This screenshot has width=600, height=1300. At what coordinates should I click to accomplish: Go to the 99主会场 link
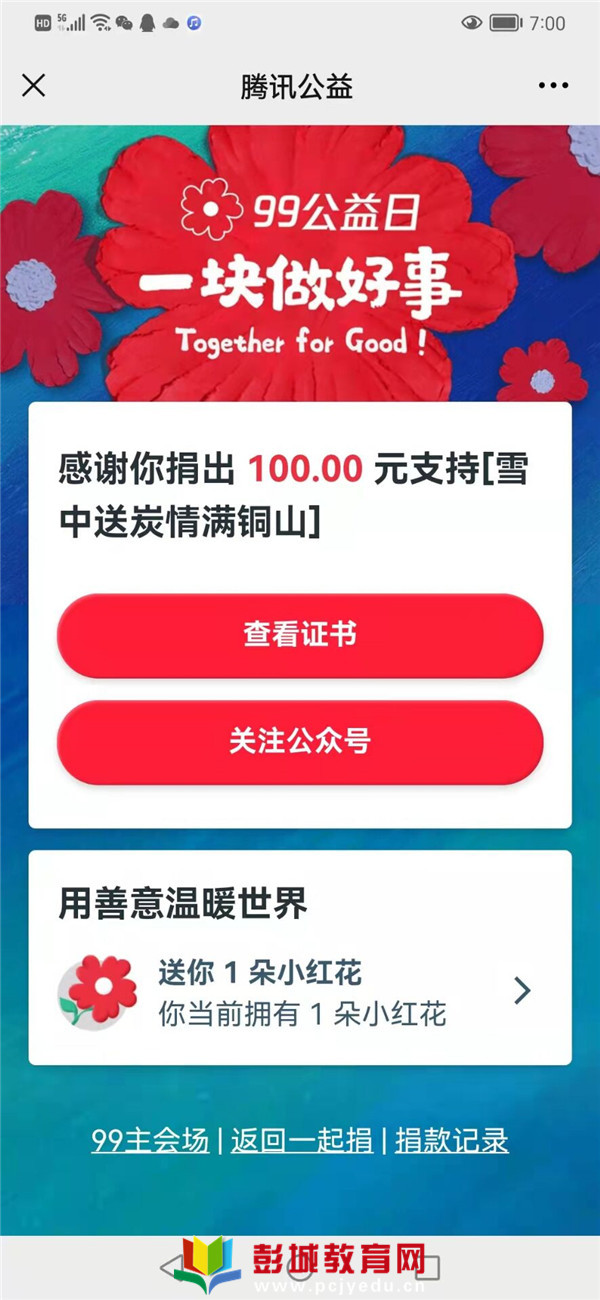tap(150, 1140)
